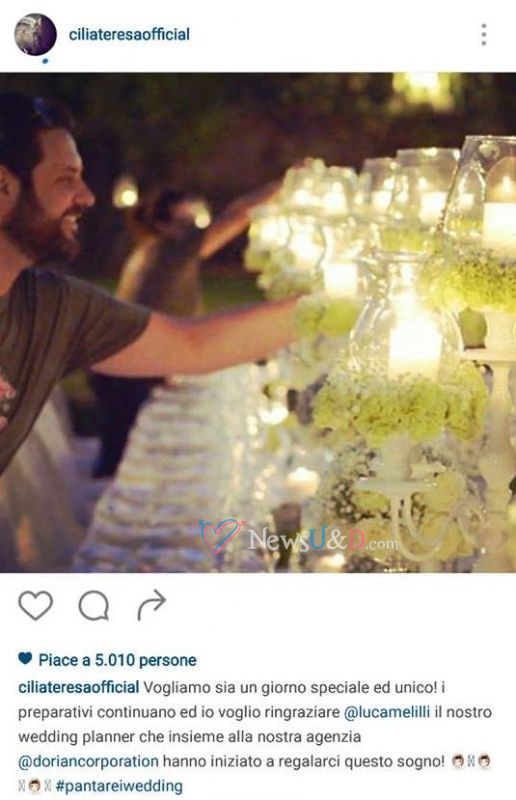Screen dimensions: 516x800
Task: Open the post photo of candle table
Action: pyautogui.click(x=258, y=322)
